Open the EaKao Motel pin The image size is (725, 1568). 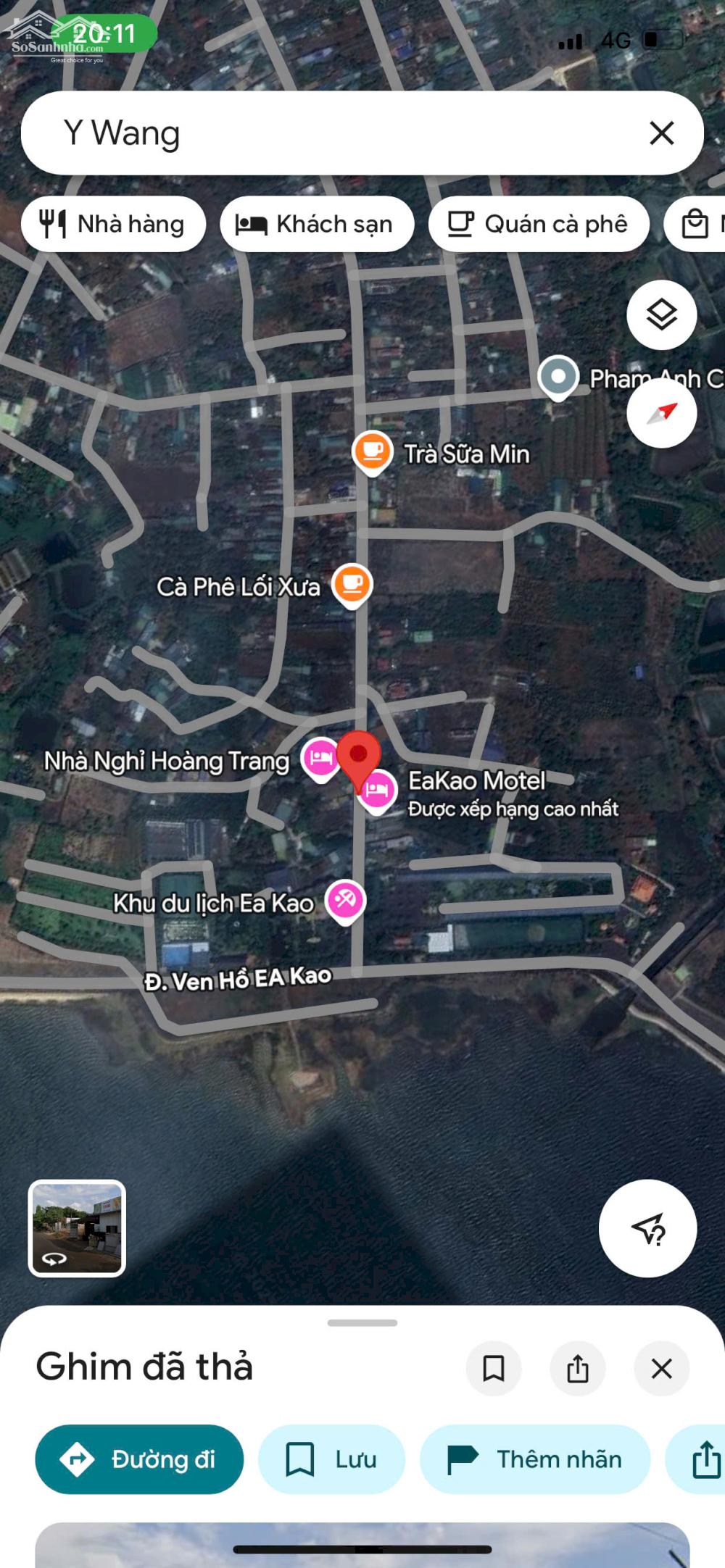378,790
